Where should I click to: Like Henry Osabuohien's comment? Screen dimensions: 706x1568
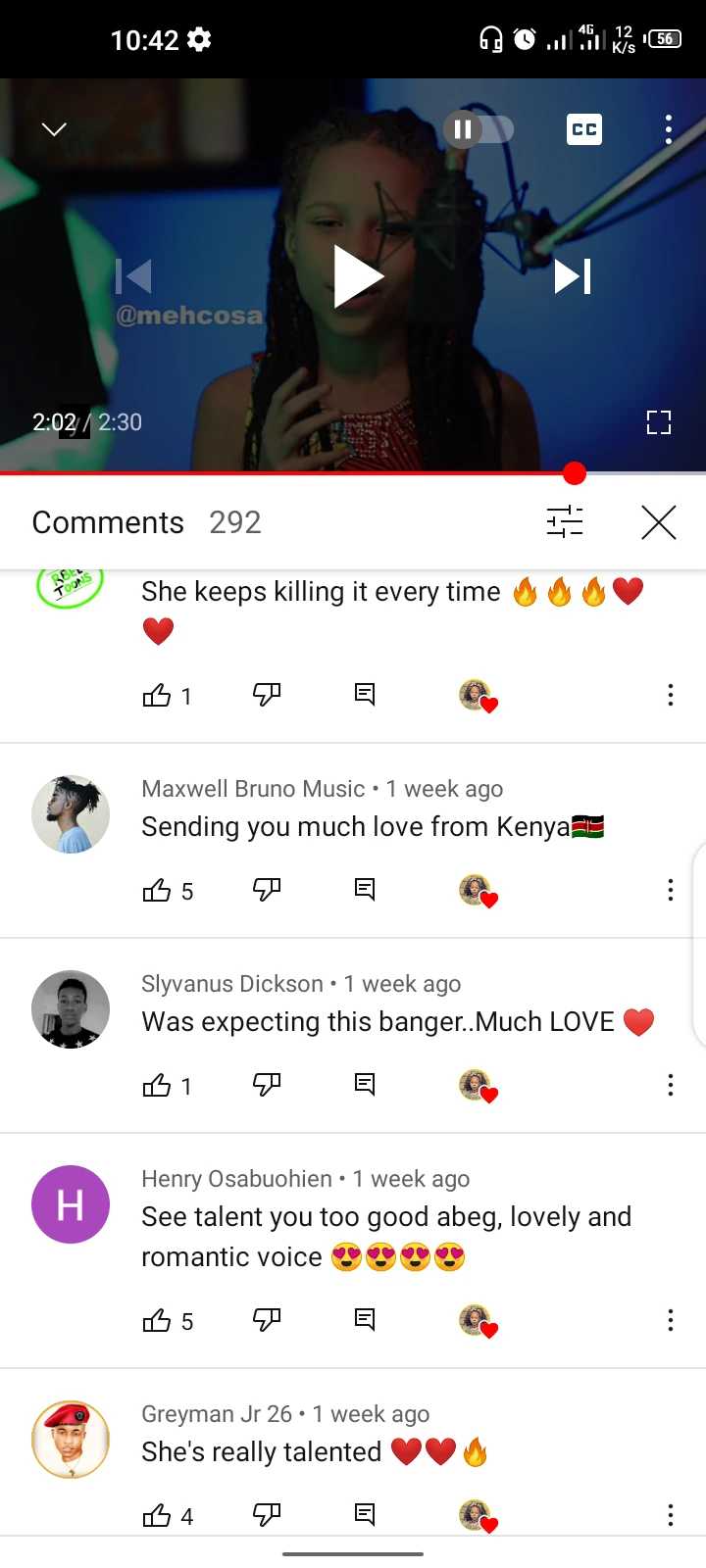coord(157,1320)
